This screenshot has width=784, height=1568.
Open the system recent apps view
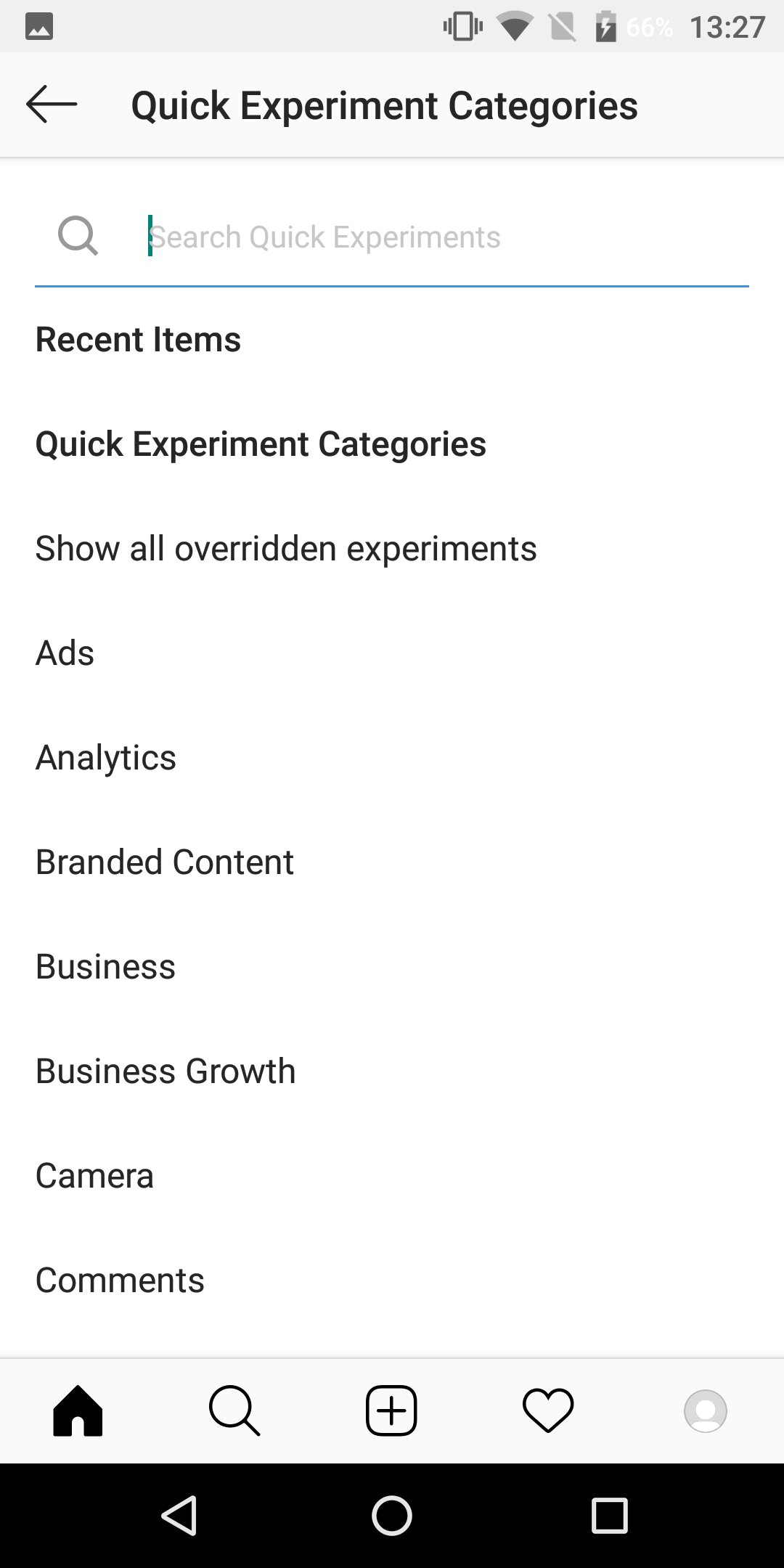(x=610, y=1516)
